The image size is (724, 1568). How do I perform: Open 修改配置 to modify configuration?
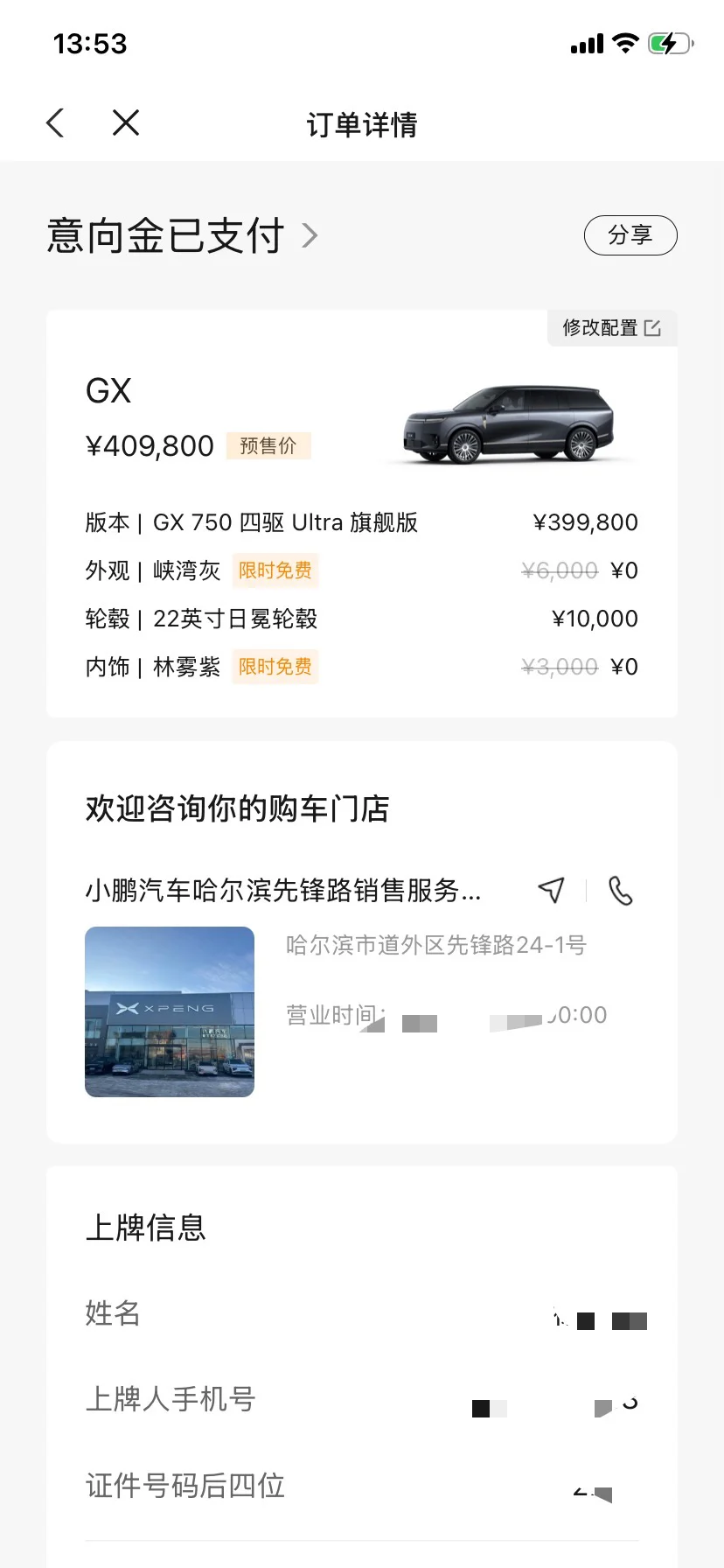611,328
